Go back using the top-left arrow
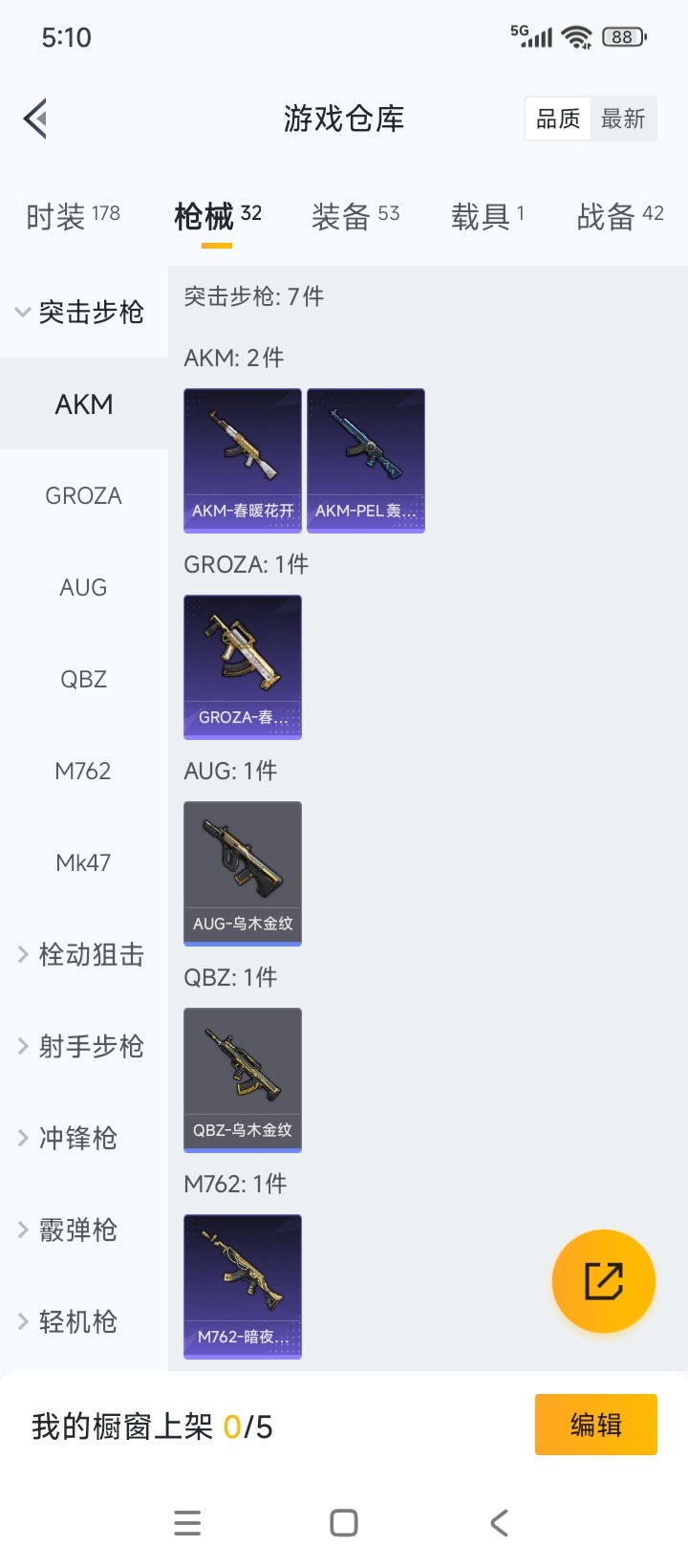Image resolution: width=688 pixels, height=1568 pixels. (x=36, y=120)
